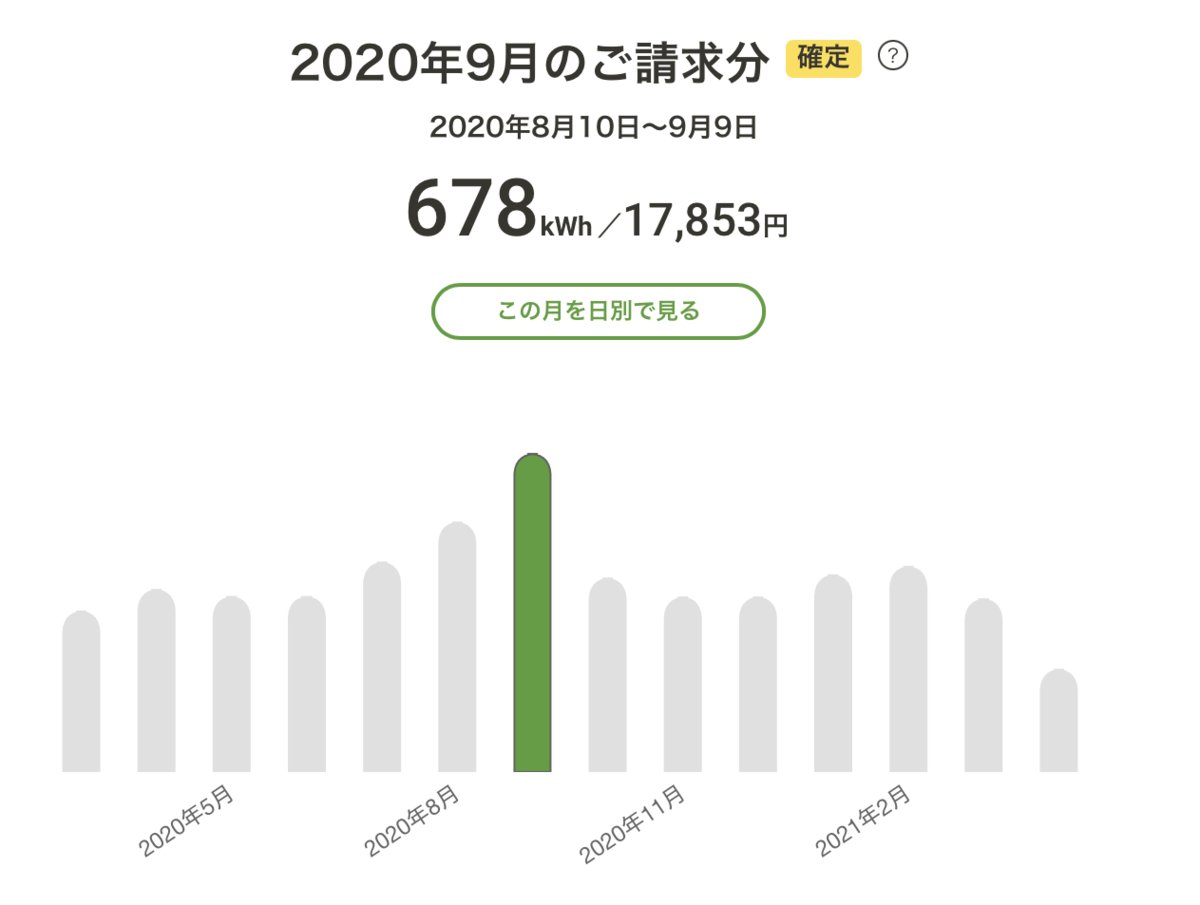1200x905 pixels.
Task: Choose the 2021年2月 usage bar
Action: click(x=909, y=669)
